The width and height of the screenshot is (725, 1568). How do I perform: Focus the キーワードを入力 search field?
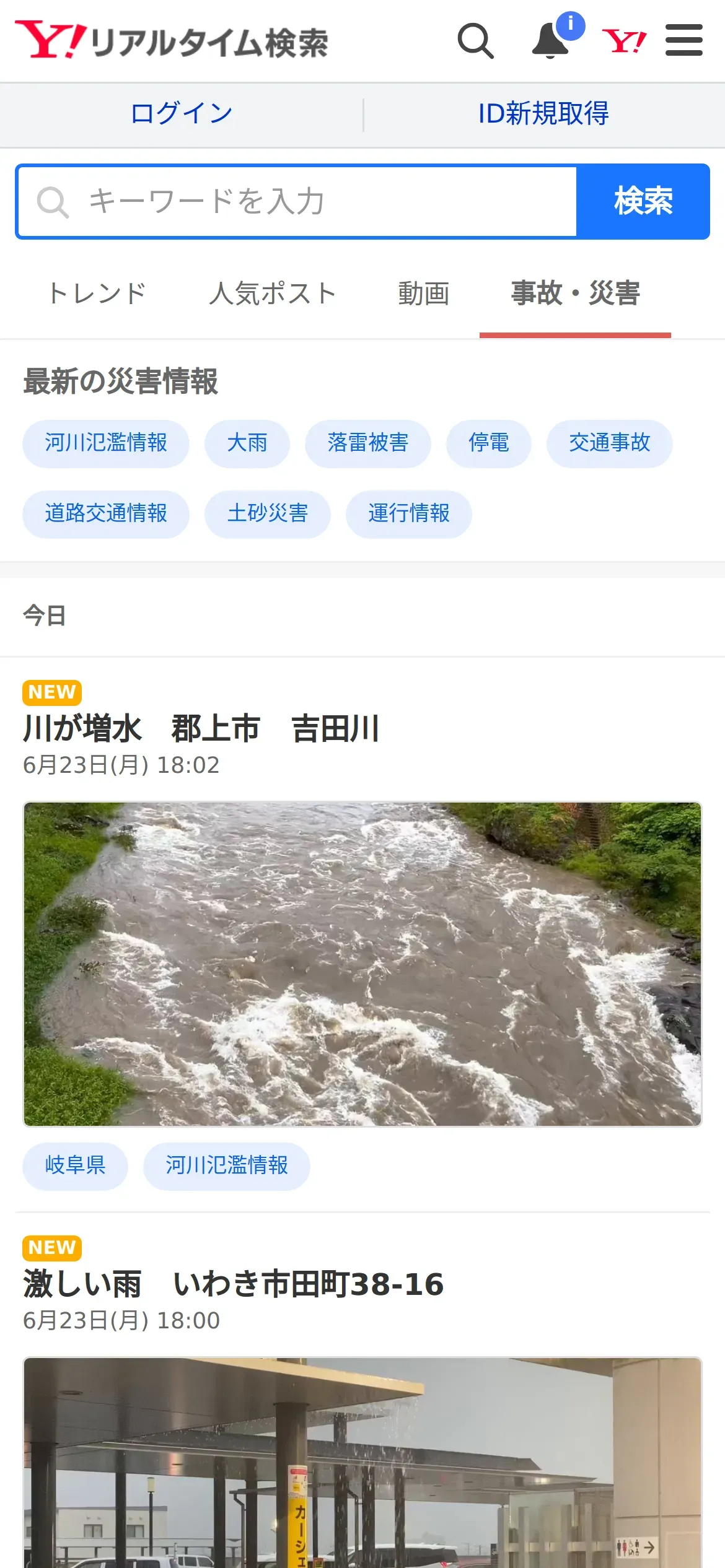pyautogui.click(x=297, y=202)
